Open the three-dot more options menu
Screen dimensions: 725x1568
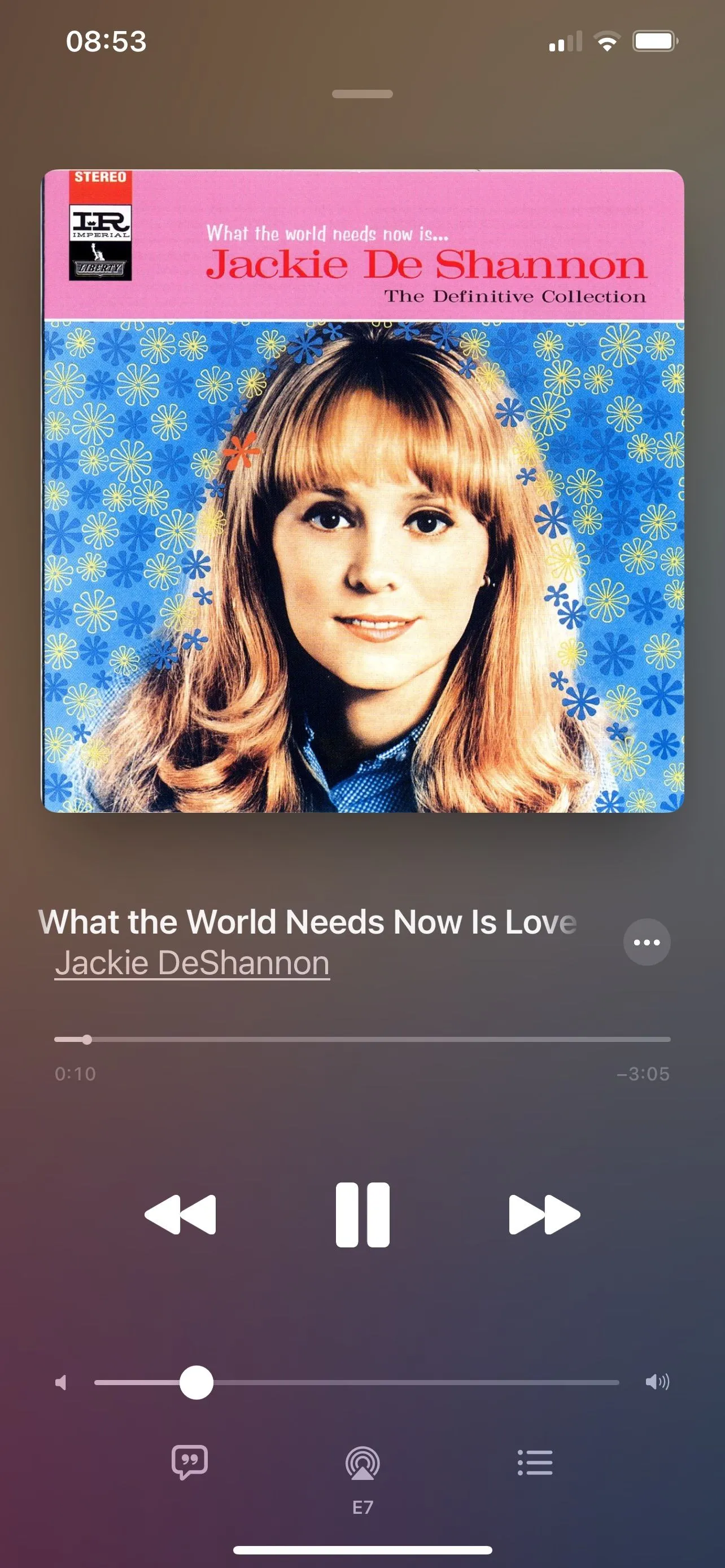pos(647,942)
